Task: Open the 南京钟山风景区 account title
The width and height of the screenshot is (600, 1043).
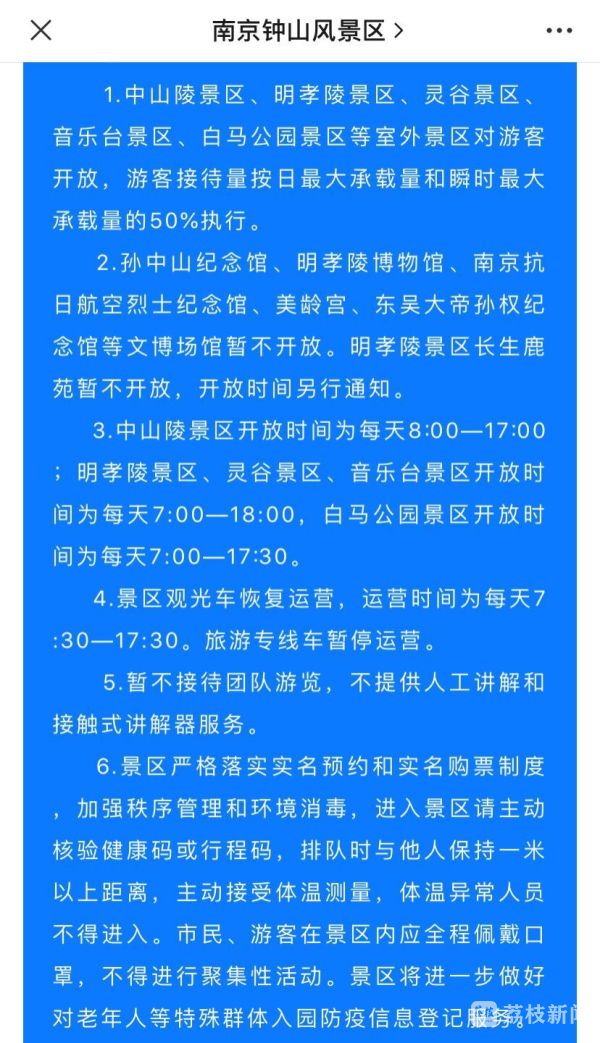Action: [307, 31]
